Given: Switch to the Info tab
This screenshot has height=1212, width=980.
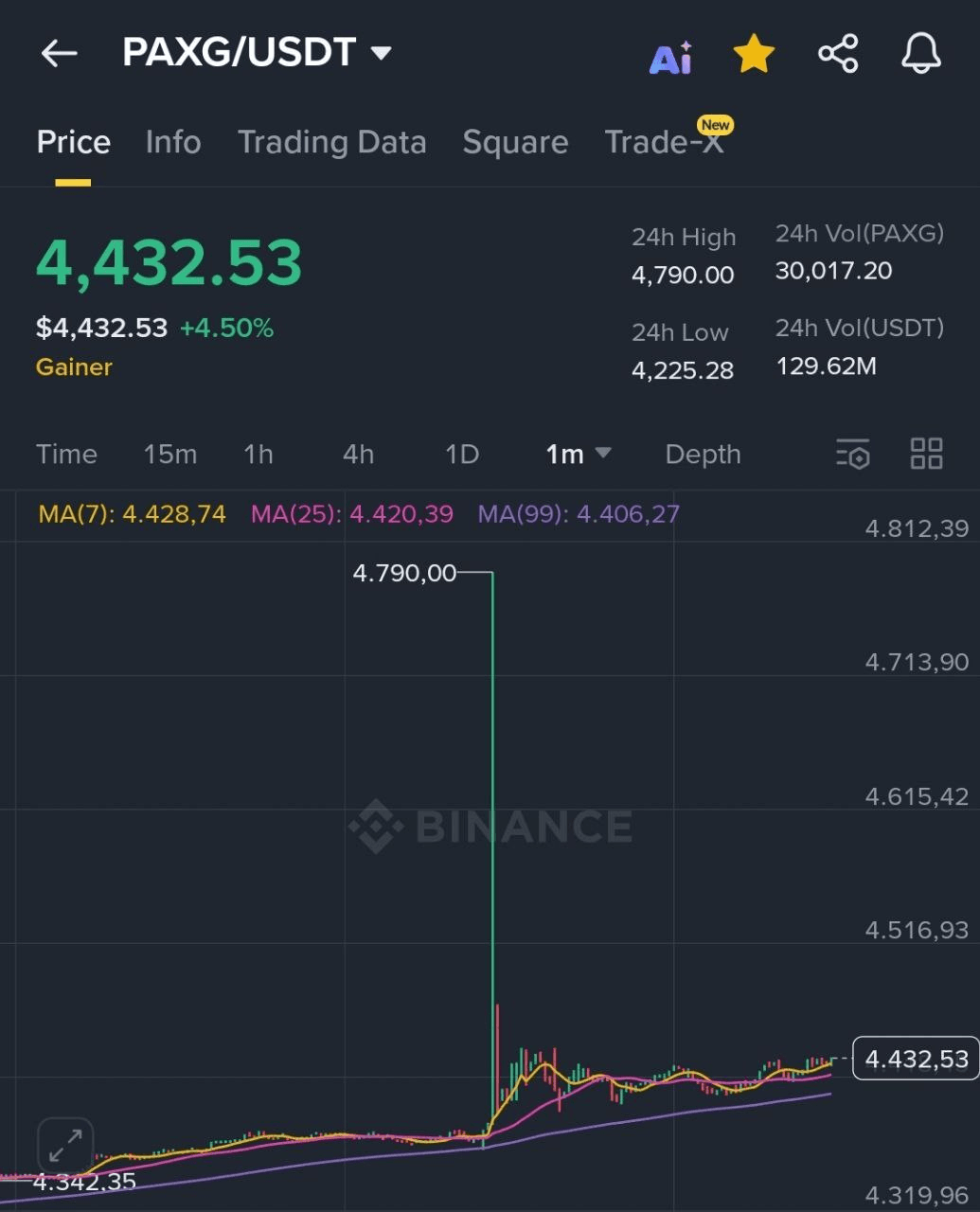Looking at the screenshot, I should coord(173,142).
